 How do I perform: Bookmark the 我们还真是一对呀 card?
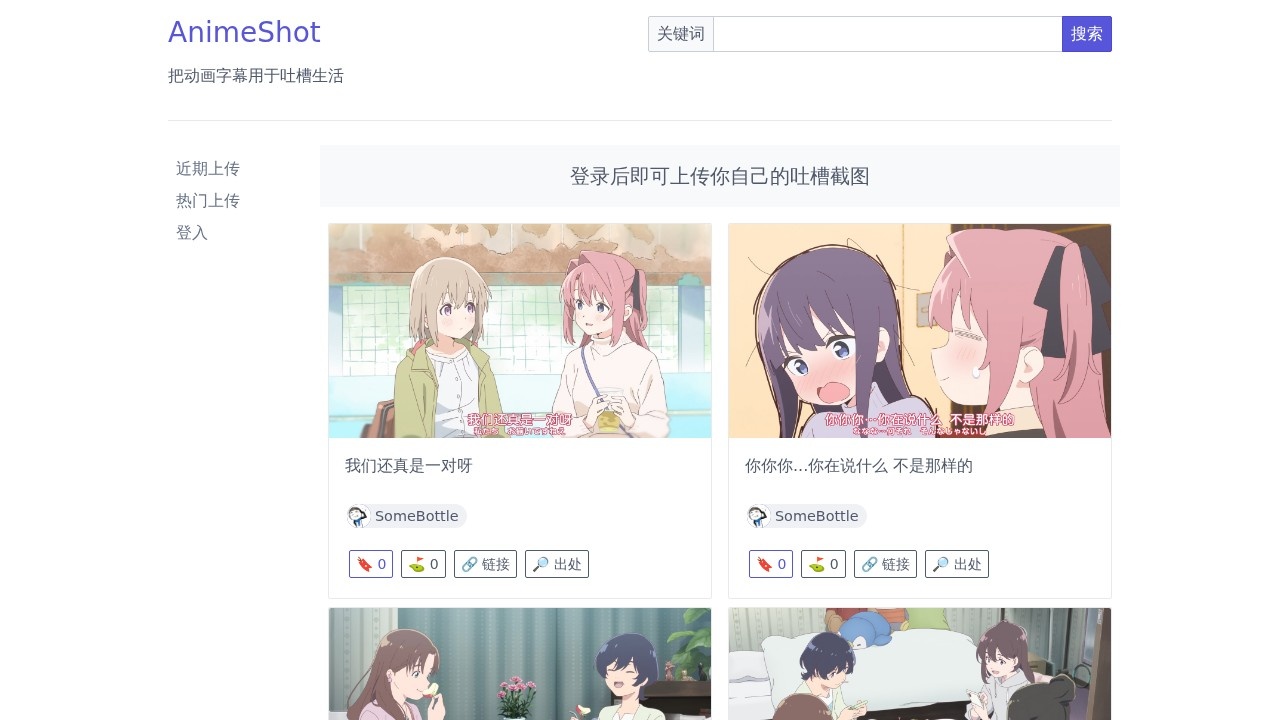coord(371,564)
